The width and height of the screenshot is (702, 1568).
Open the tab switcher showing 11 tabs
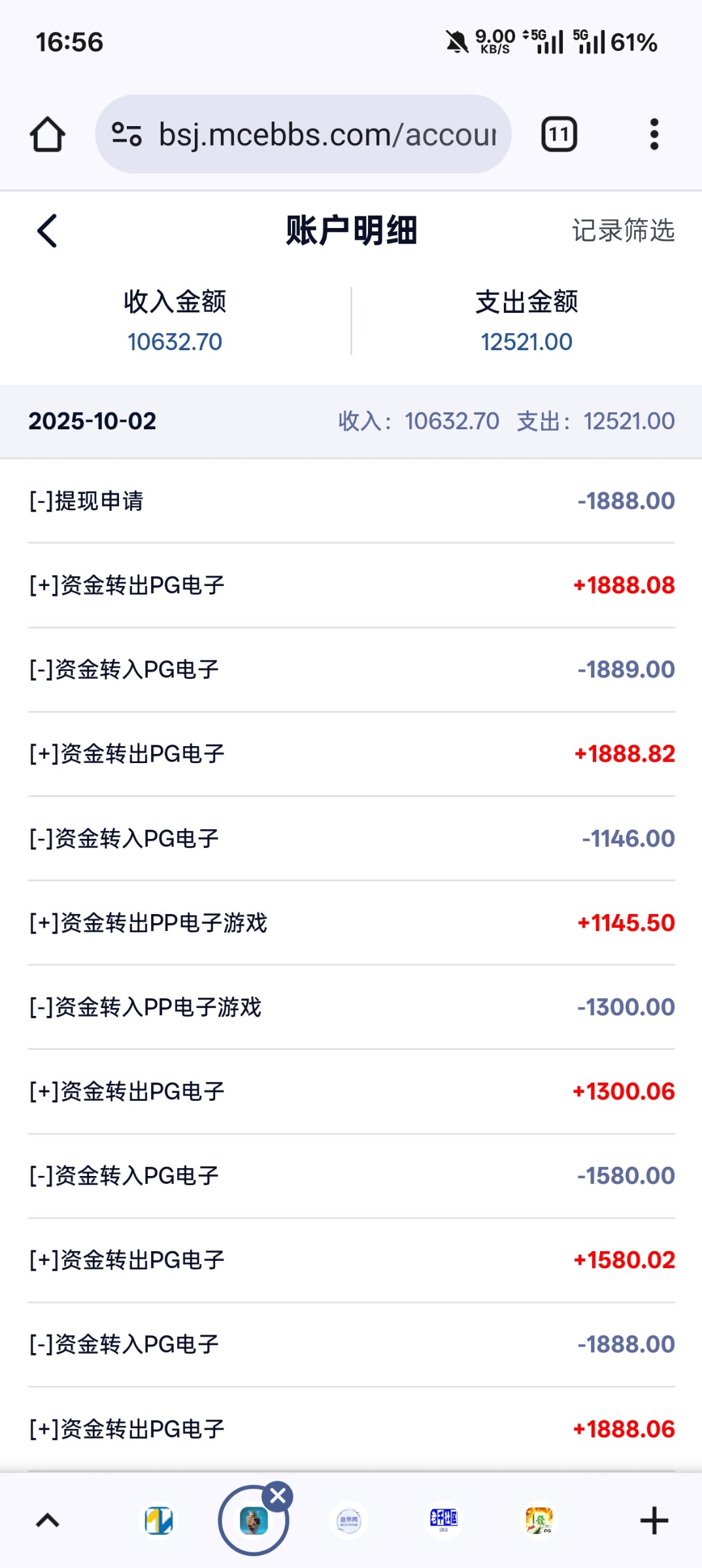[559, 134]
